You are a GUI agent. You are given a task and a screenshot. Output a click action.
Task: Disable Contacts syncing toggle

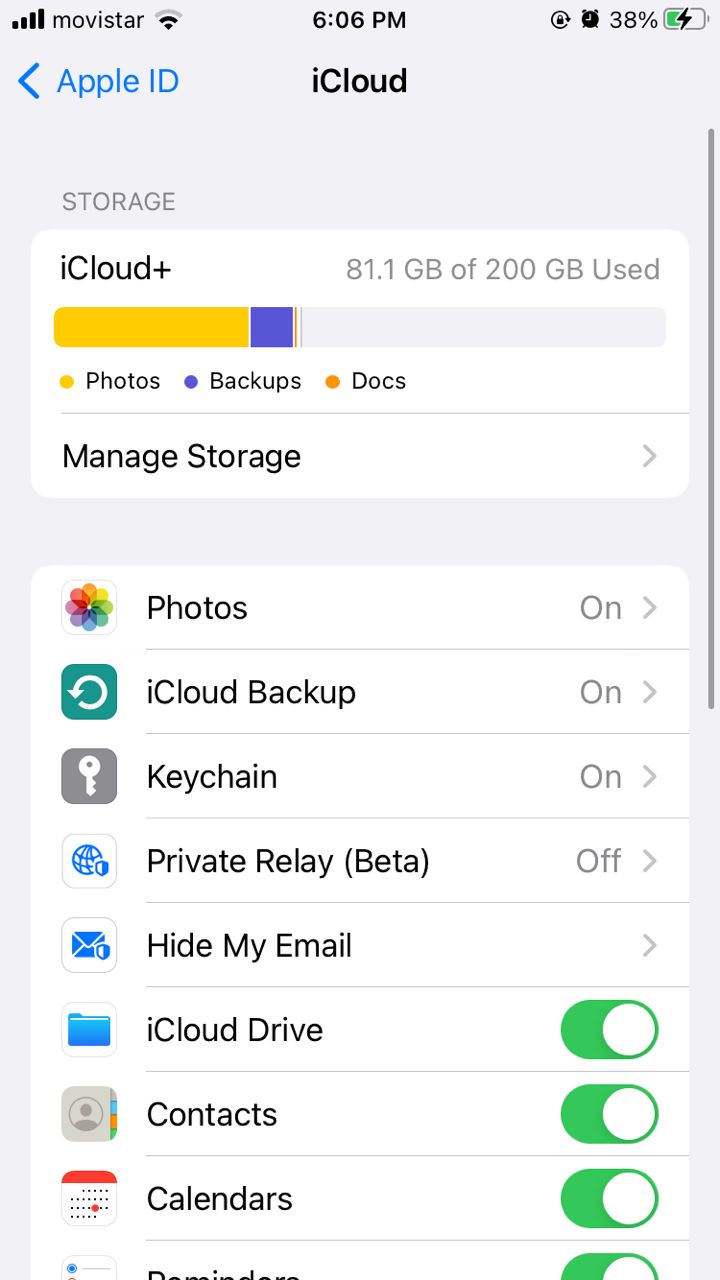pos(610,1114)
